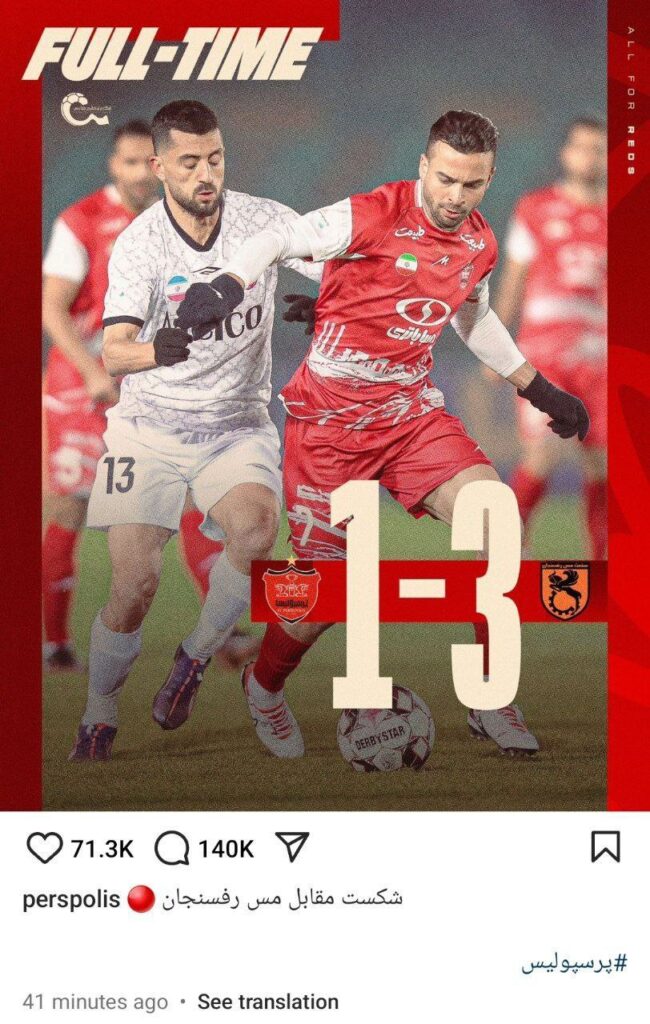
Task: Tap See translation for the caption
Action: tap(267, 1001)
